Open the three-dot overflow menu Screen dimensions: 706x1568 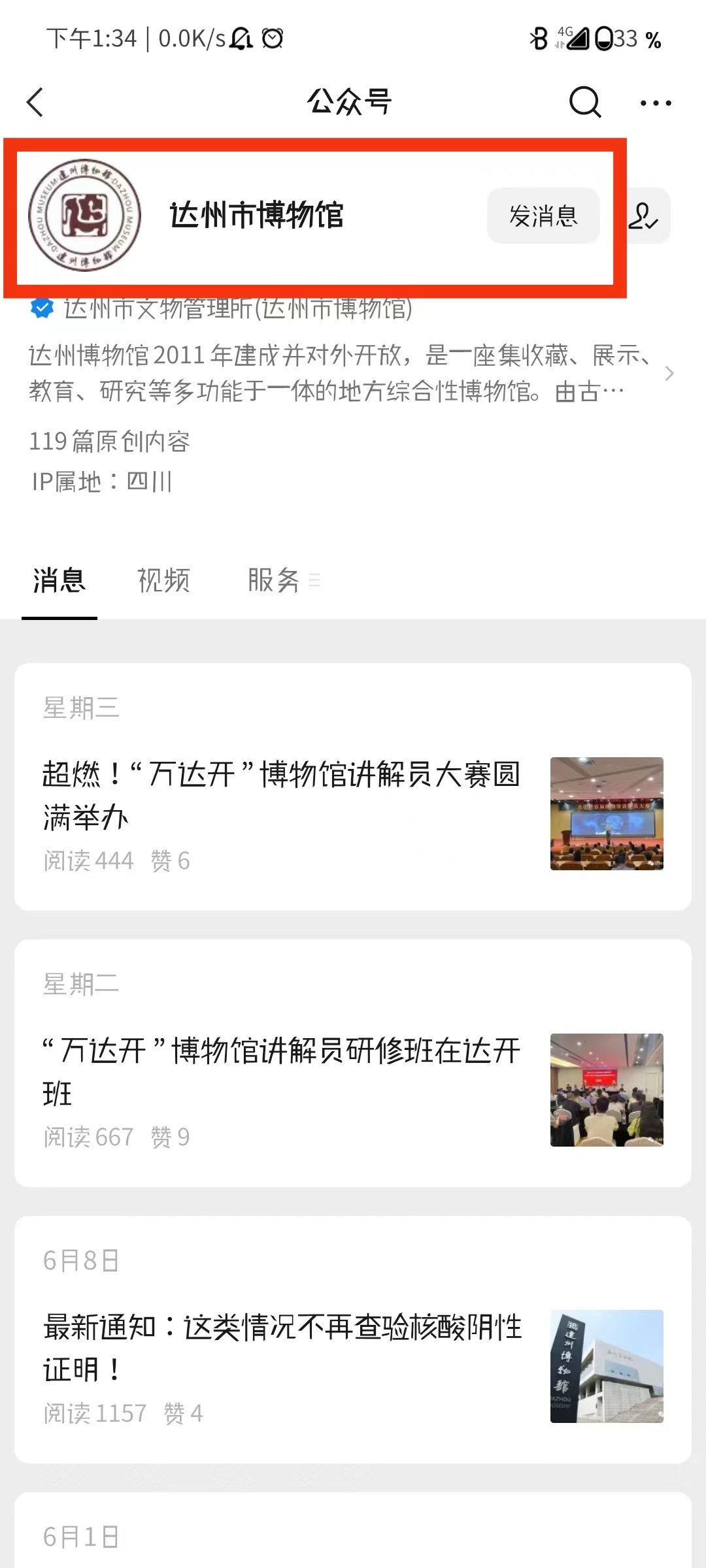(x=655, y=103)
